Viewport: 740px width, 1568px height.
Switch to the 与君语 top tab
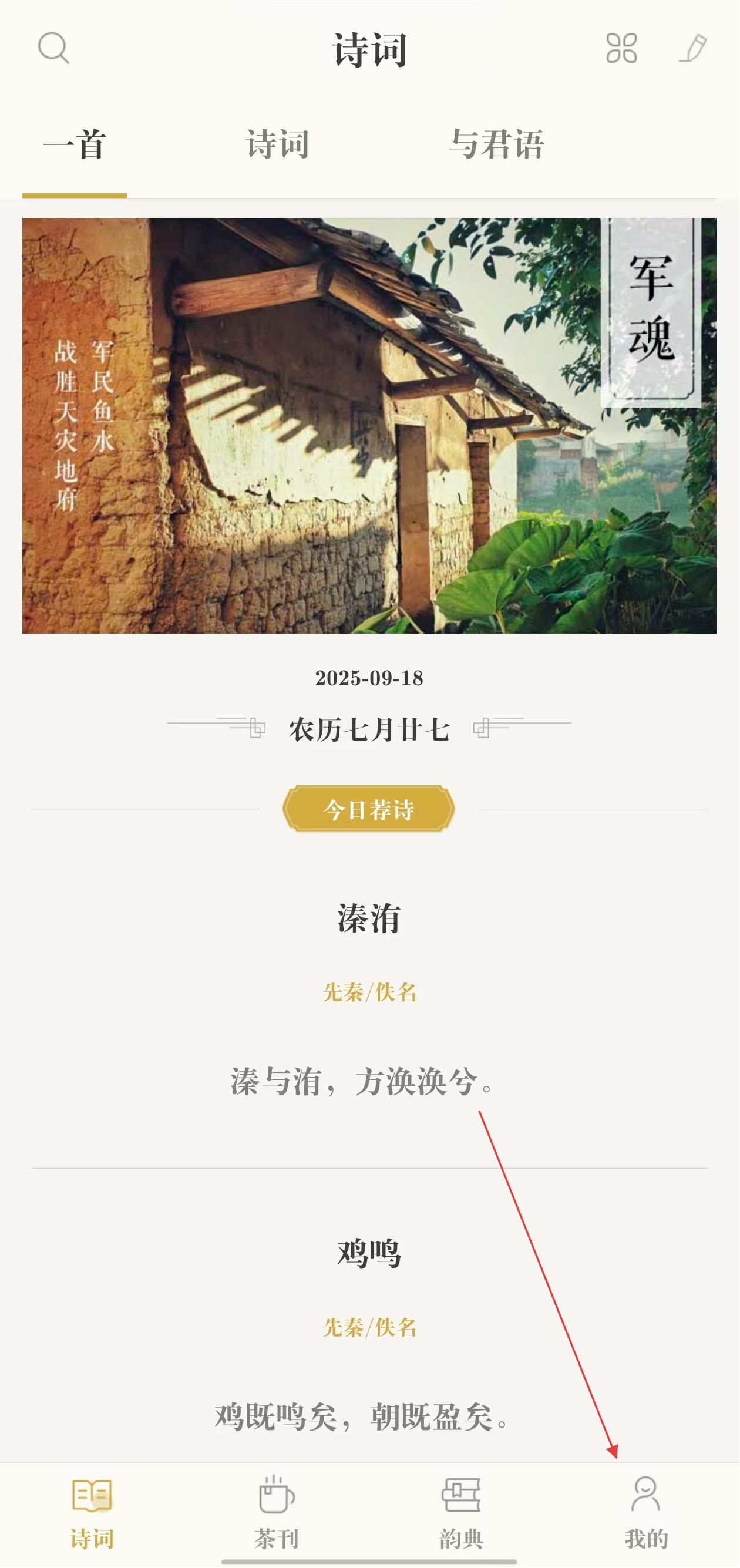point(496,144)
